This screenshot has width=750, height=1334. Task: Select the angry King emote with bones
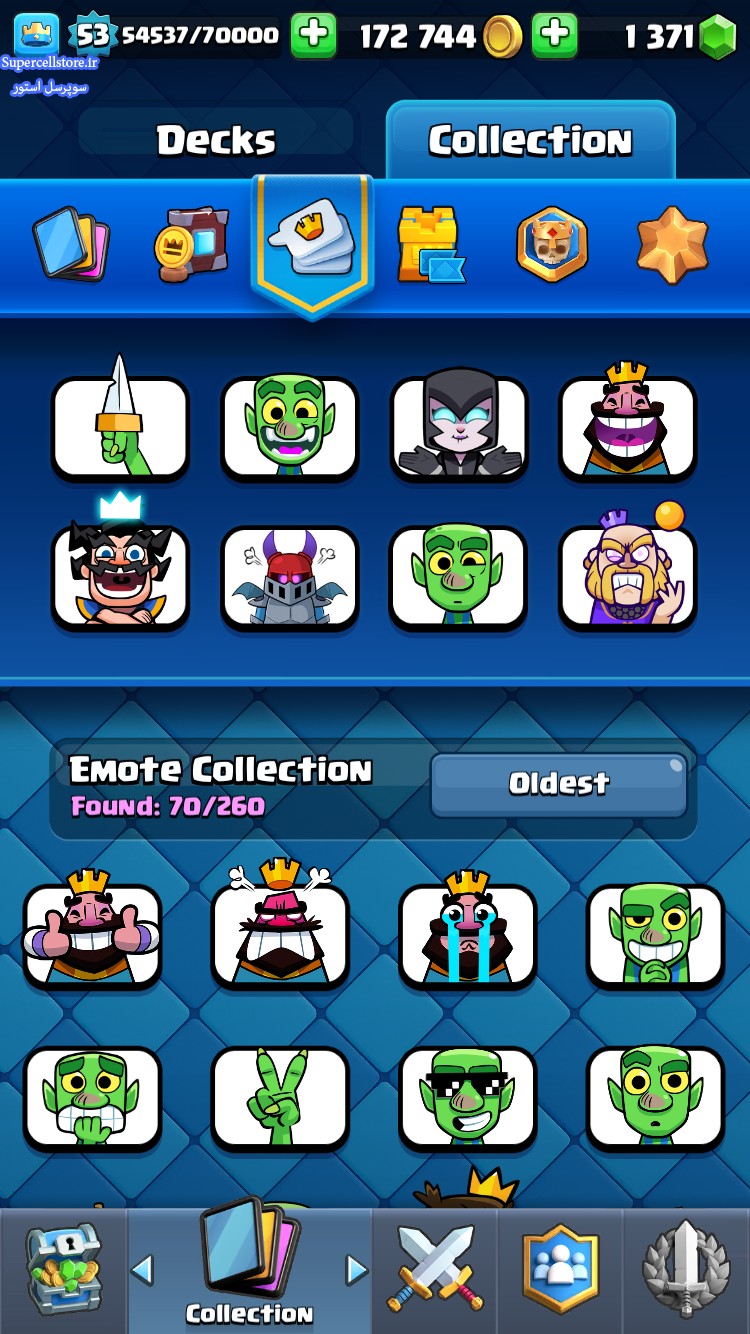(280, 932)
